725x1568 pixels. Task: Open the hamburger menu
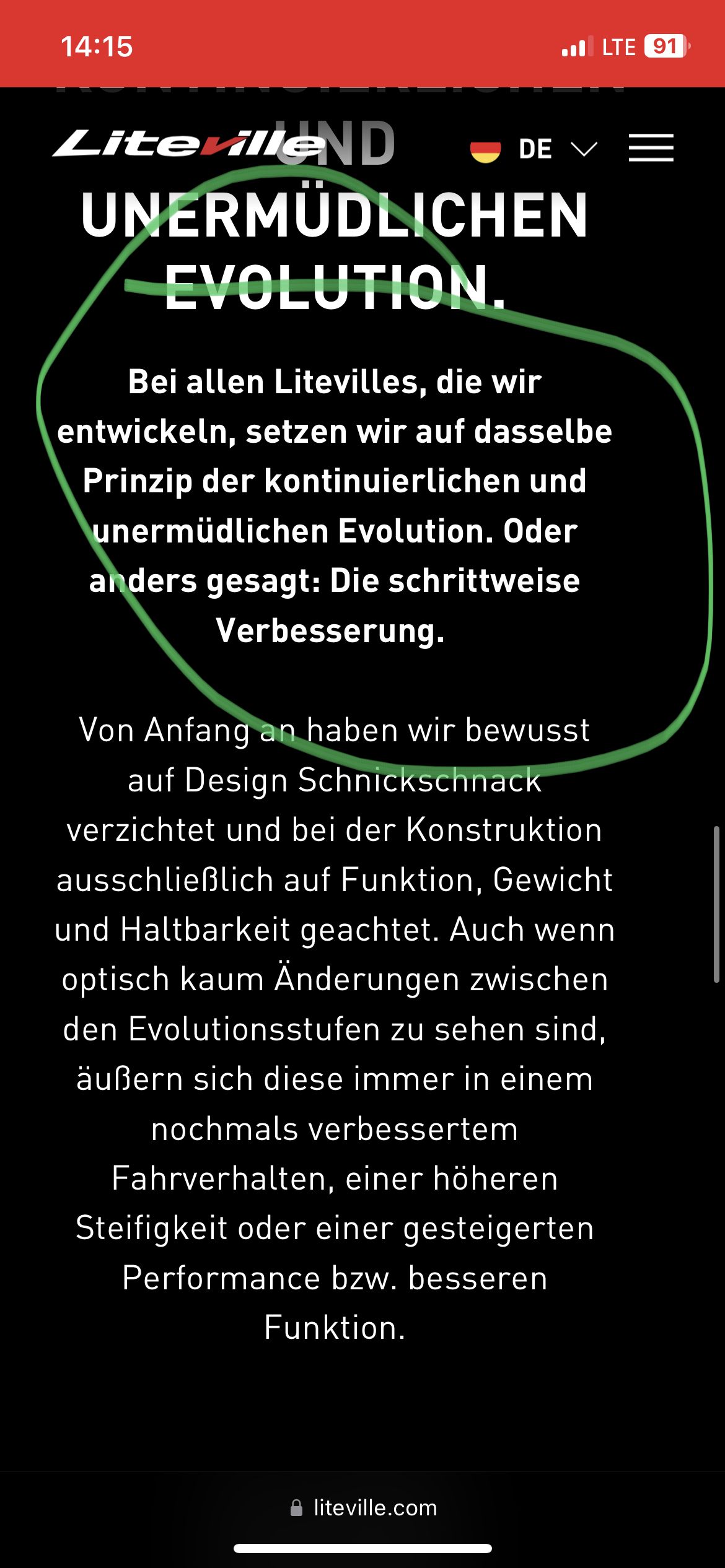[x=651, y=148]
